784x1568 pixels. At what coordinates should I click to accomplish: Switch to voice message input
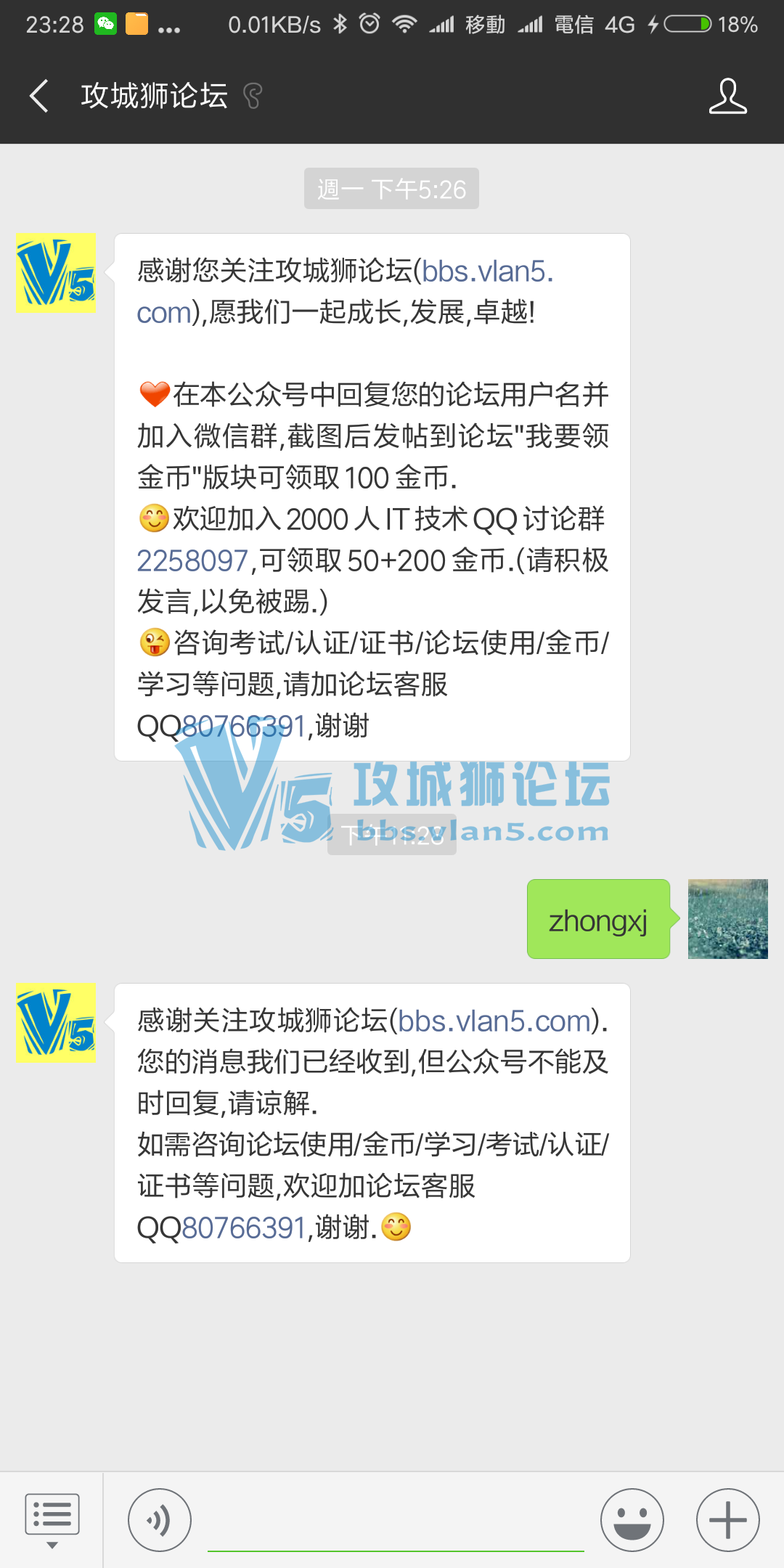tap(160, 1519)
